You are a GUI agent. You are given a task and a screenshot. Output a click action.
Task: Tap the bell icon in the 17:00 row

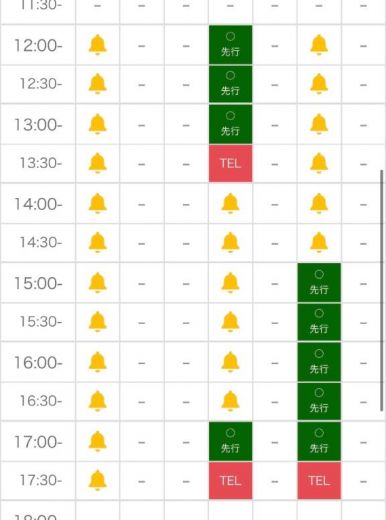point(97,441)
